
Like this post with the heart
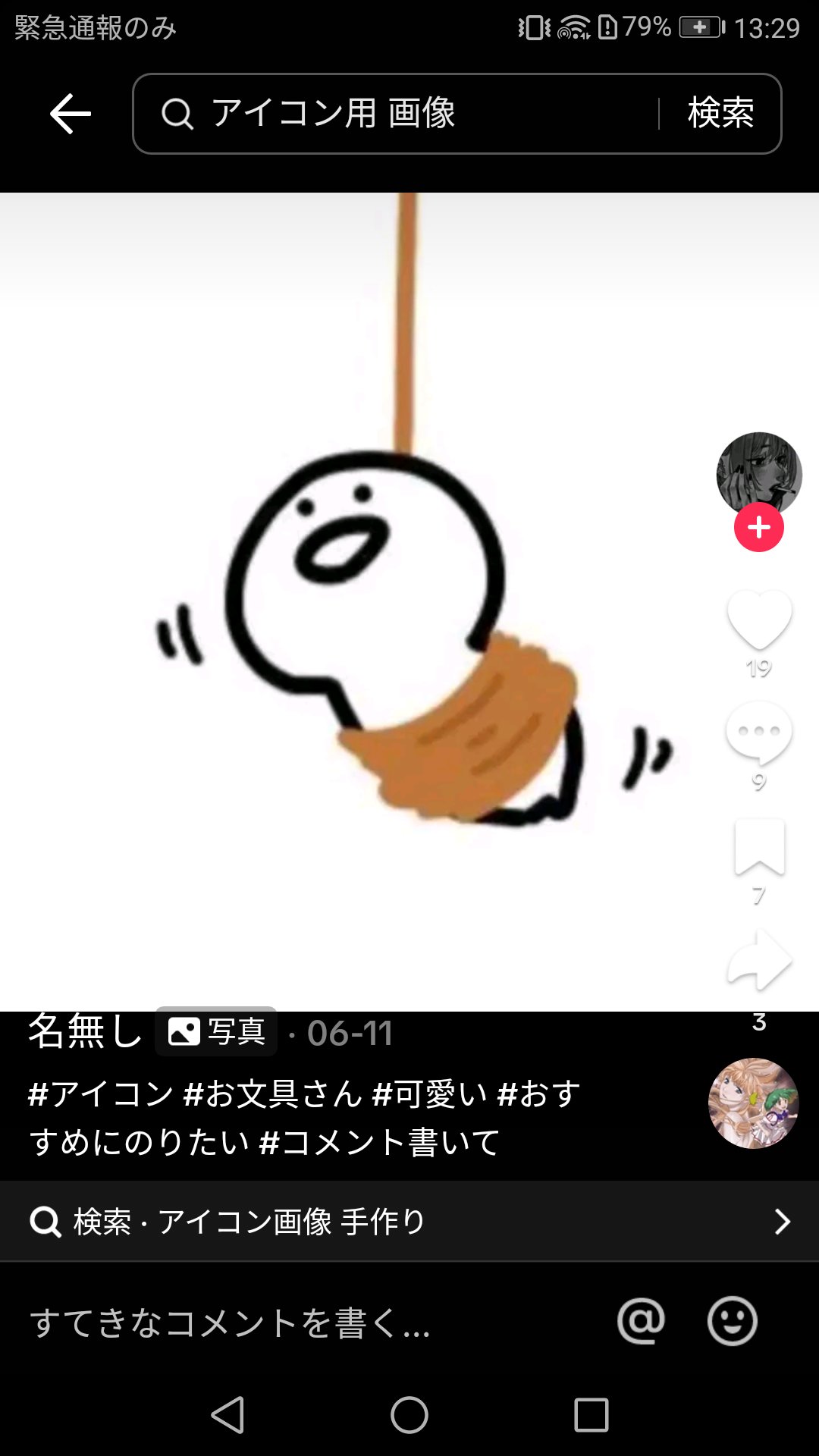(759, 620)
